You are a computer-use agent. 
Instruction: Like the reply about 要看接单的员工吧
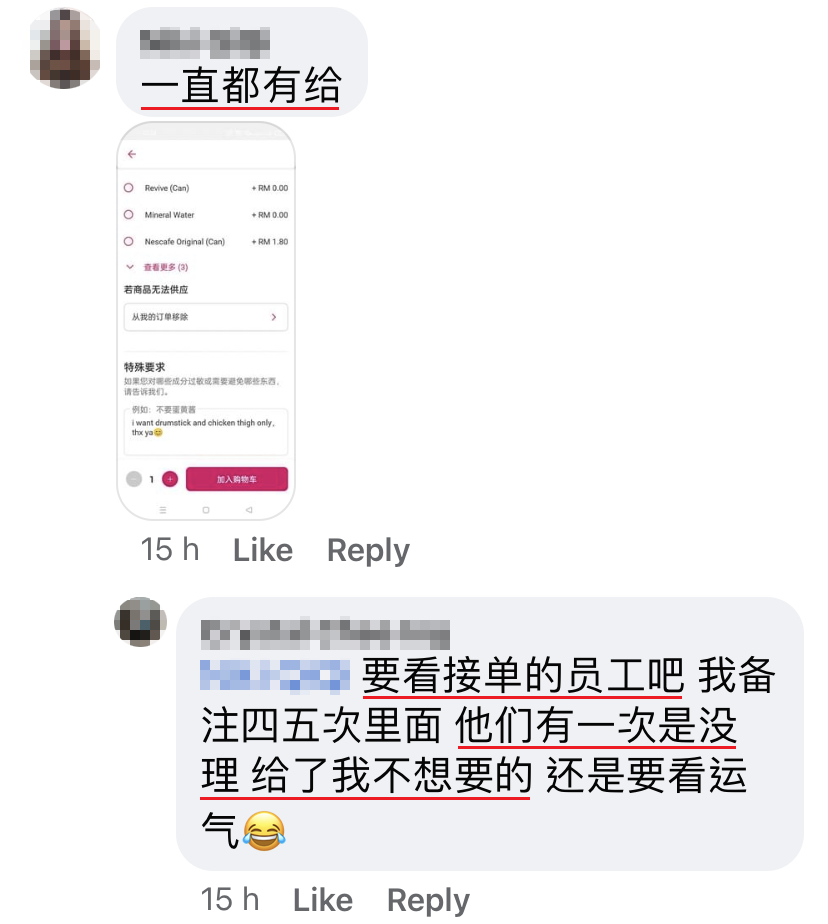[322, 899]
